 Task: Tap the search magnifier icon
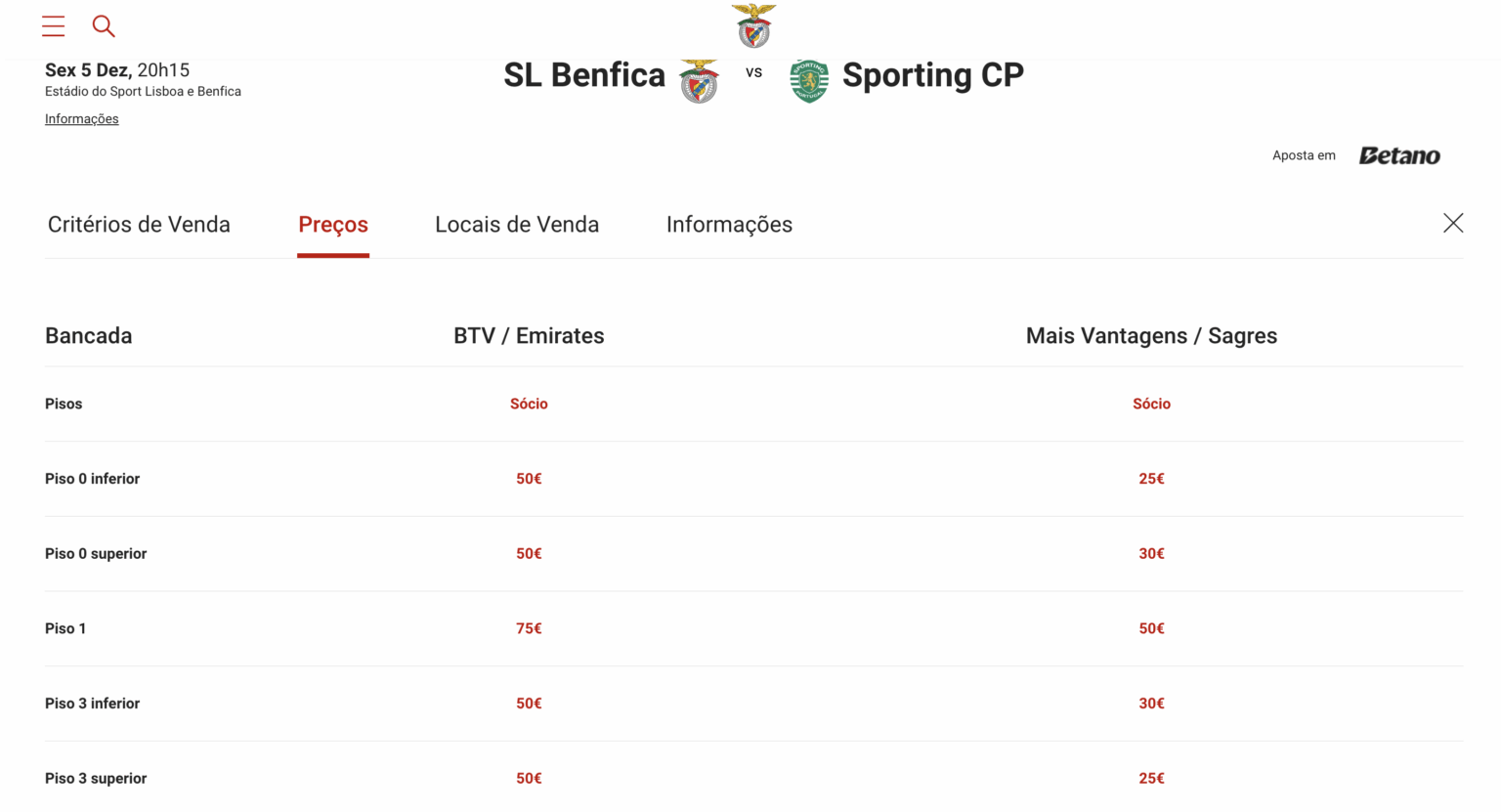tap(104, 26)
